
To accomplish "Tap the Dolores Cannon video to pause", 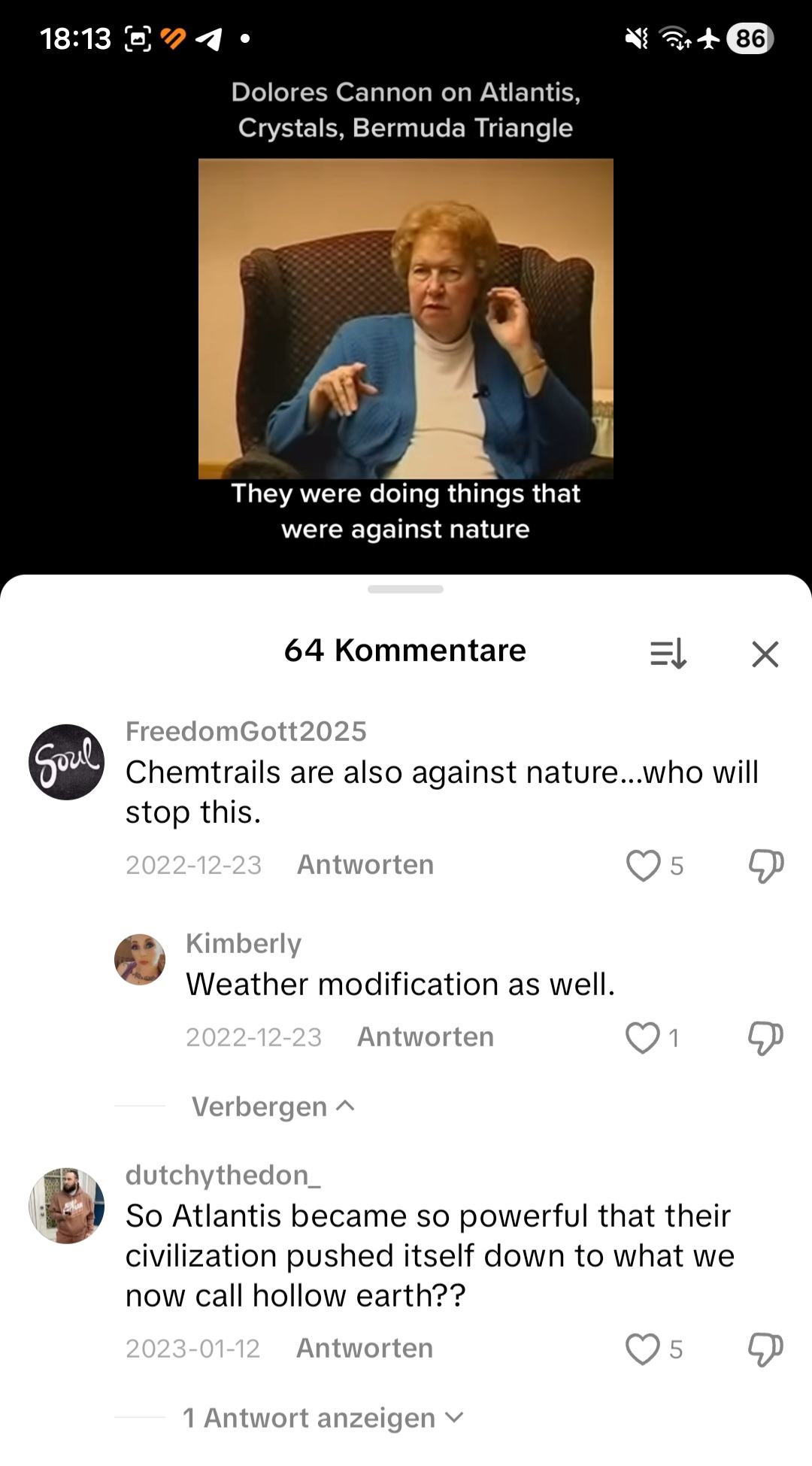I will [x=405, y=318].
